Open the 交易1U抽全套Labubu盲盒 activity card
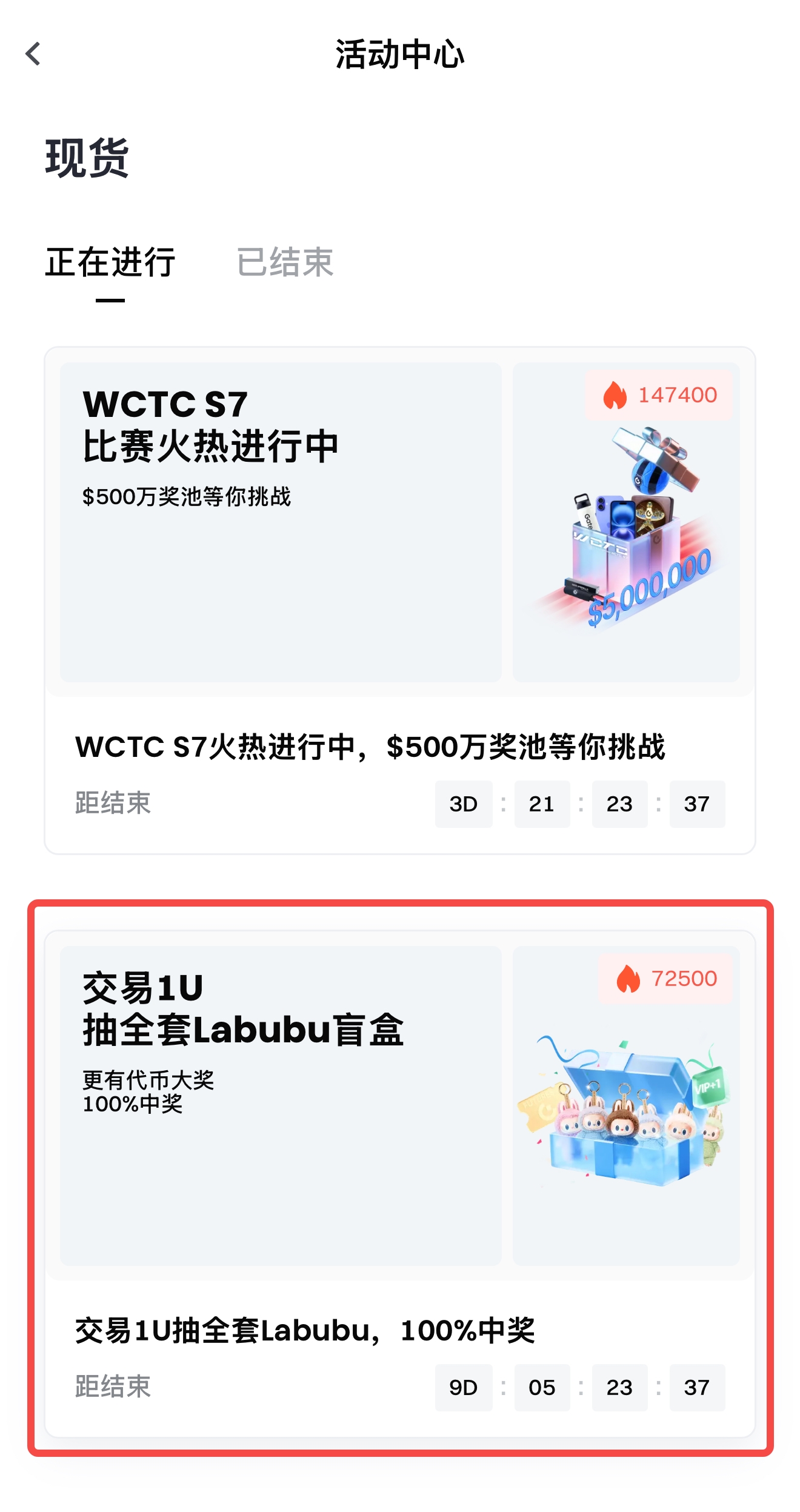 pos(400,1182)
